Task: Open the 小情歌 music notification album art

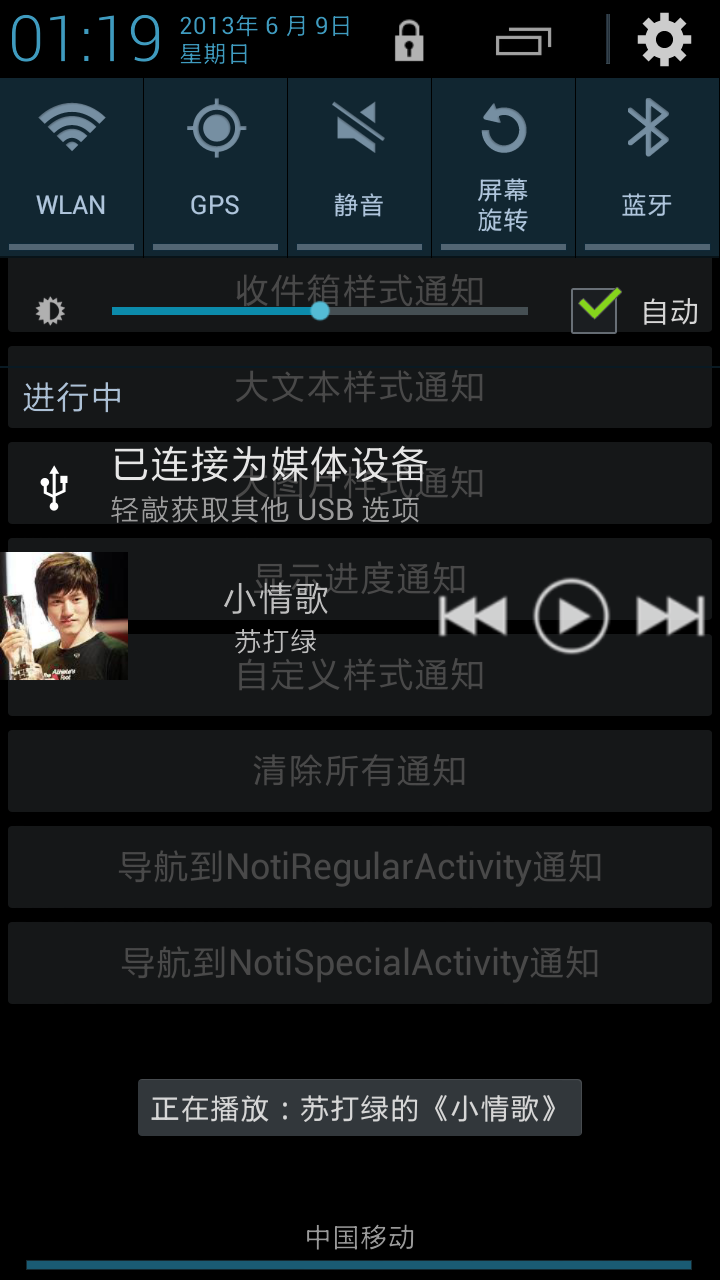Action: click(64, 616)
